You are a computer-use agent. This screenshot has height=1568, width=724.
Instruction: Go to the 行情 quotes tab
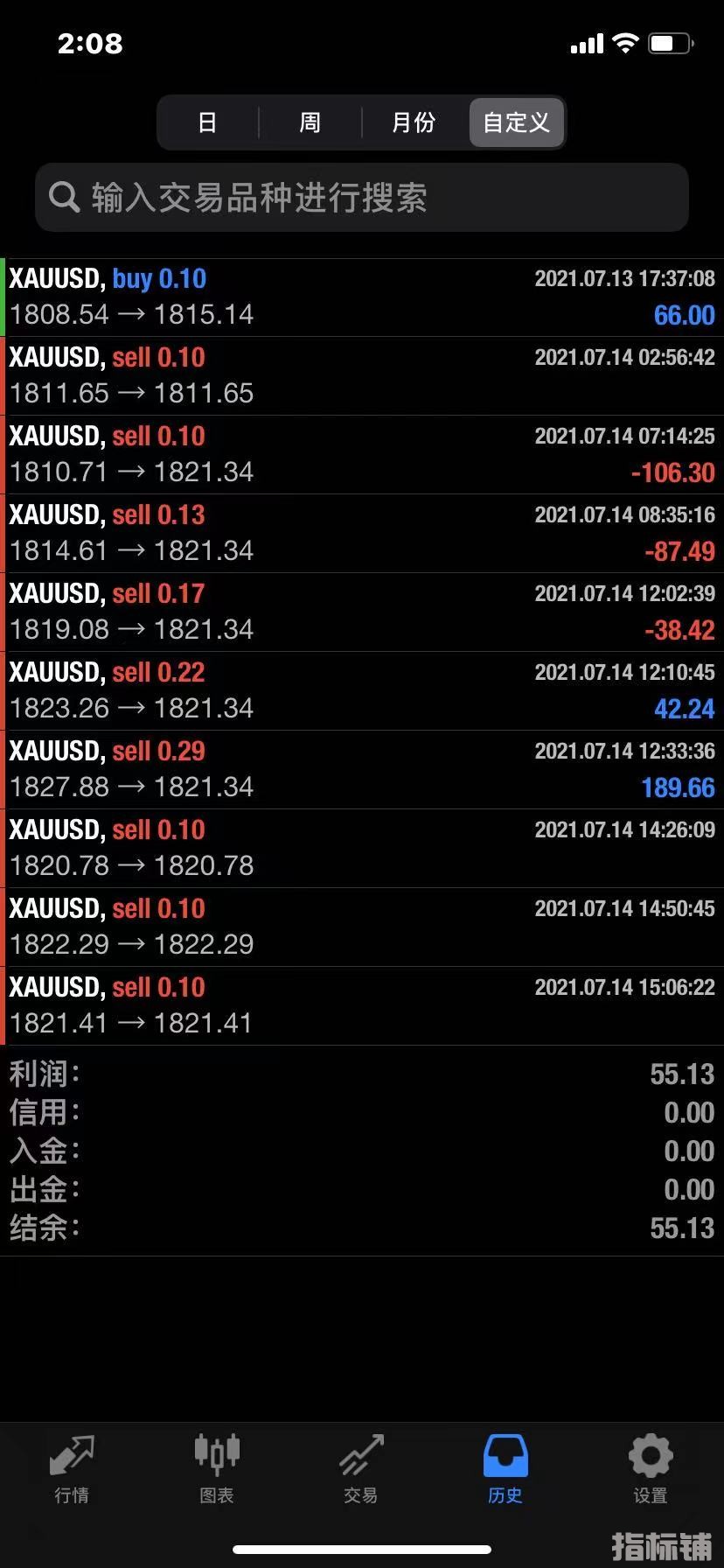click(x=72, y=1470)
